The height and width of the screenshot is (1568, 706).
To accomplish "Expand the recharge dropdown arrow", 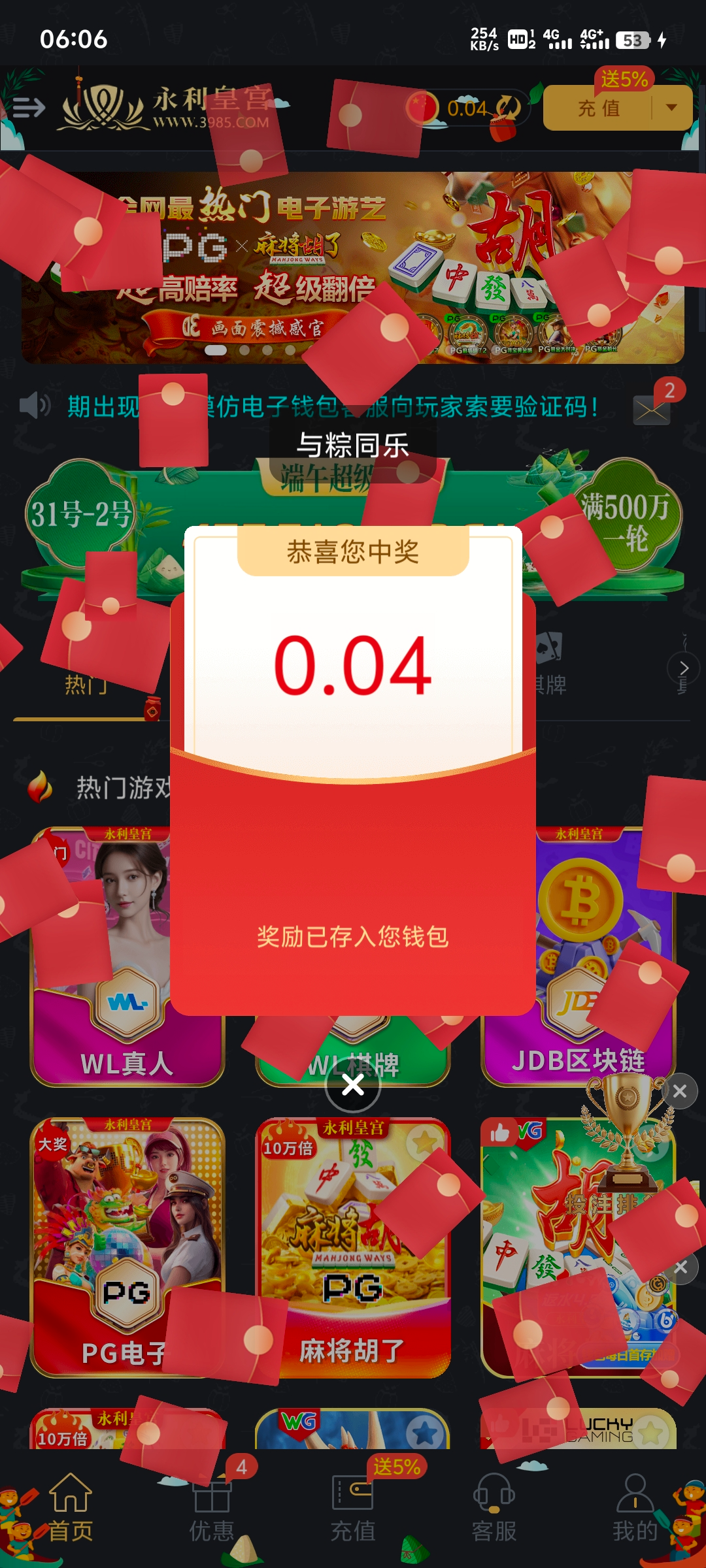I will coord(671,108).
